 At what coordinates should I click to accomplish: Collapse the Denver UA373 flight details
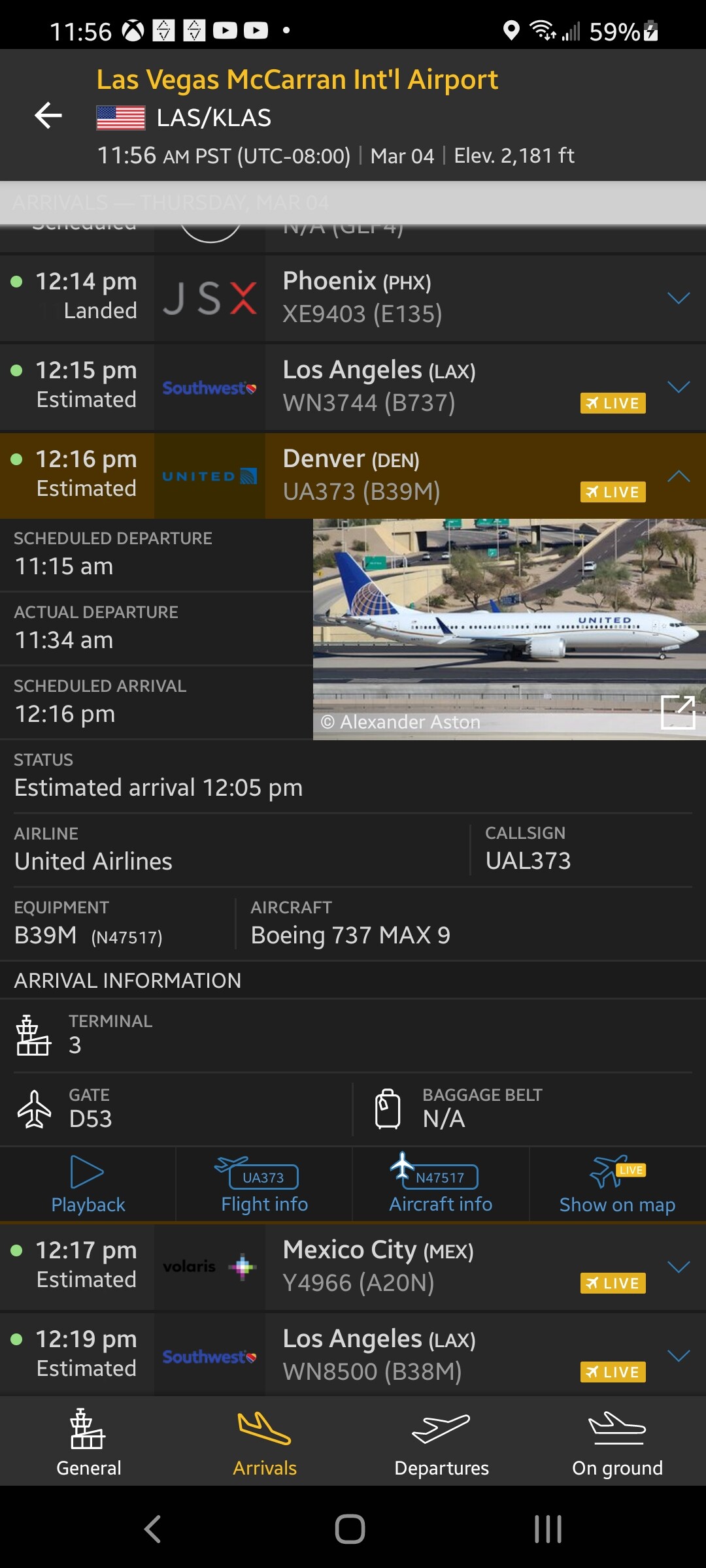(679, 476)
